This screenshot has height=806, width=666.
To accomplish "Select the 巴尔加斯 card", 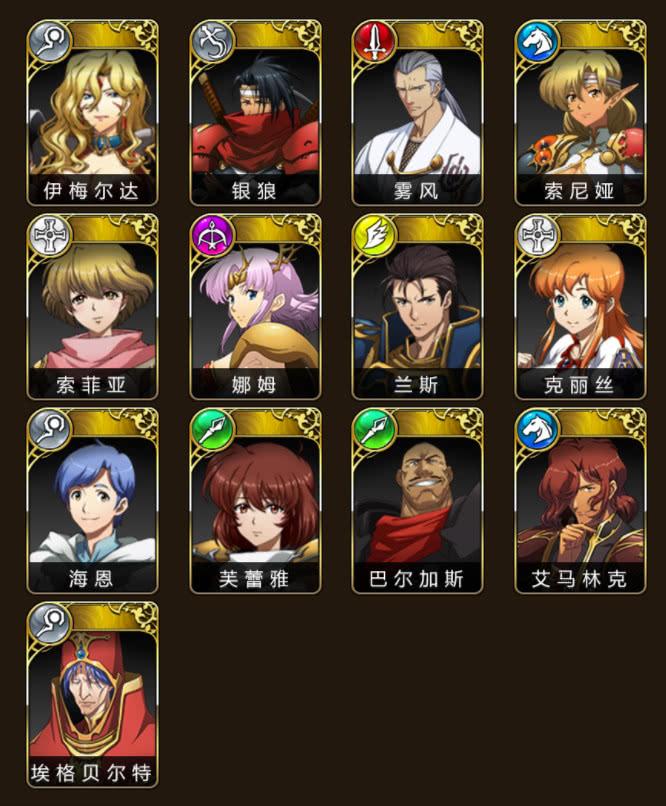I will (x=417, y=502).
